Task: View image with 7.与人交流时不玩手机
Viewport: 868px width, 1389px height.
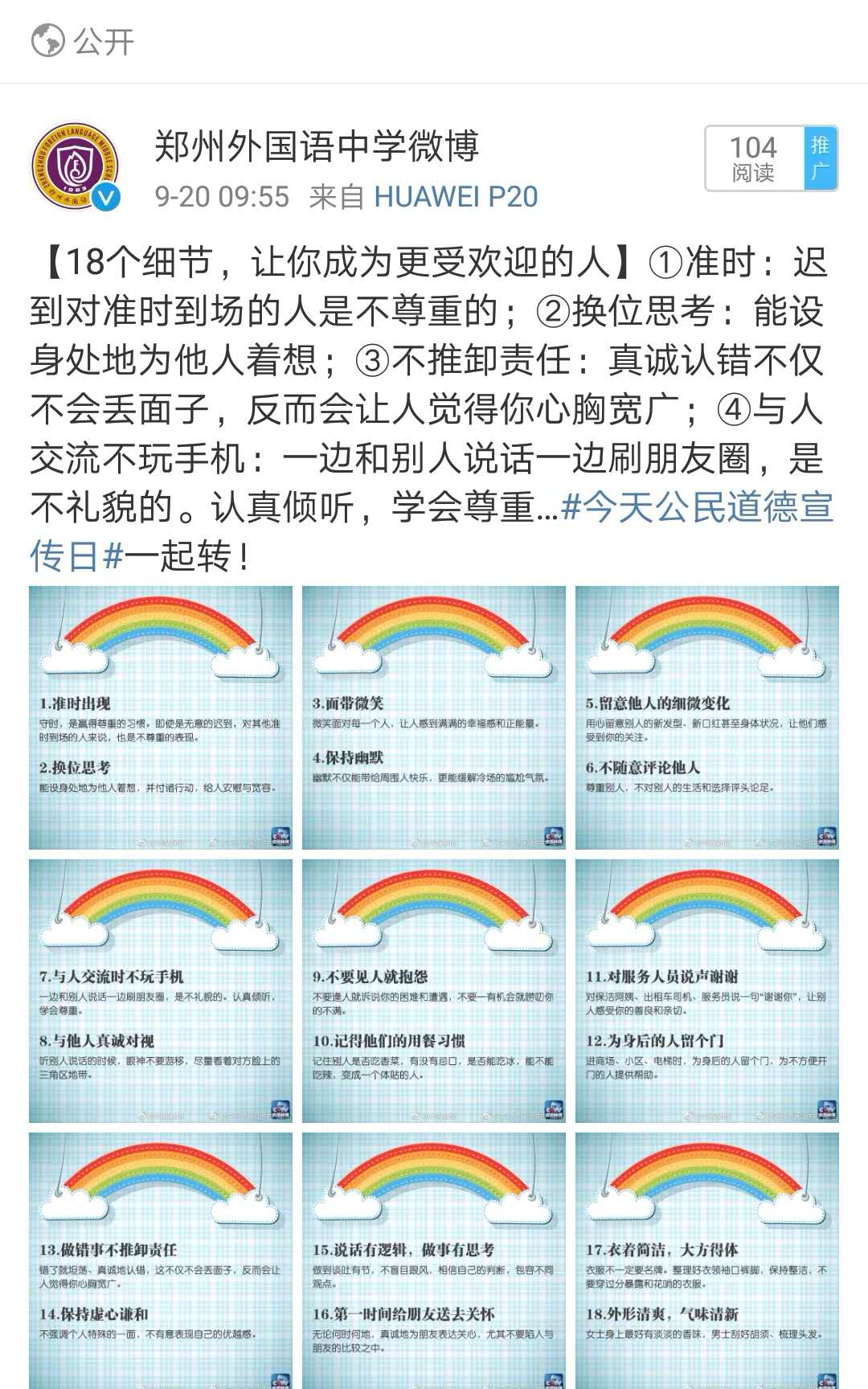Action: [x=161, y=990]
